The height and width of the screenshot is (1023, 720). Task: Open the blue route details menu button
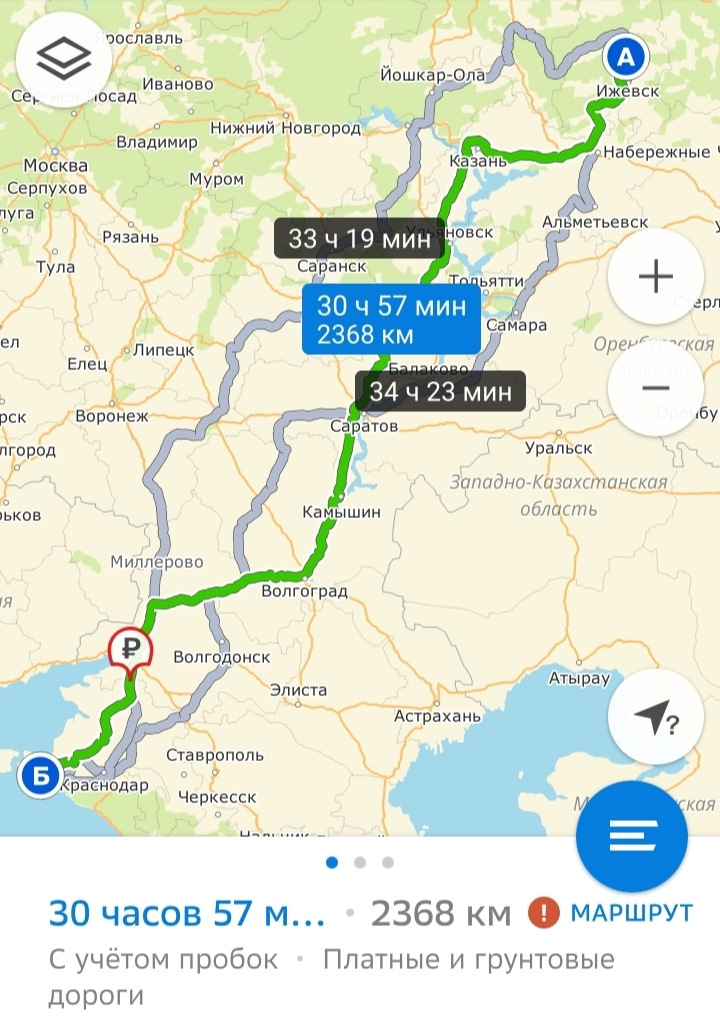(632, 836)
